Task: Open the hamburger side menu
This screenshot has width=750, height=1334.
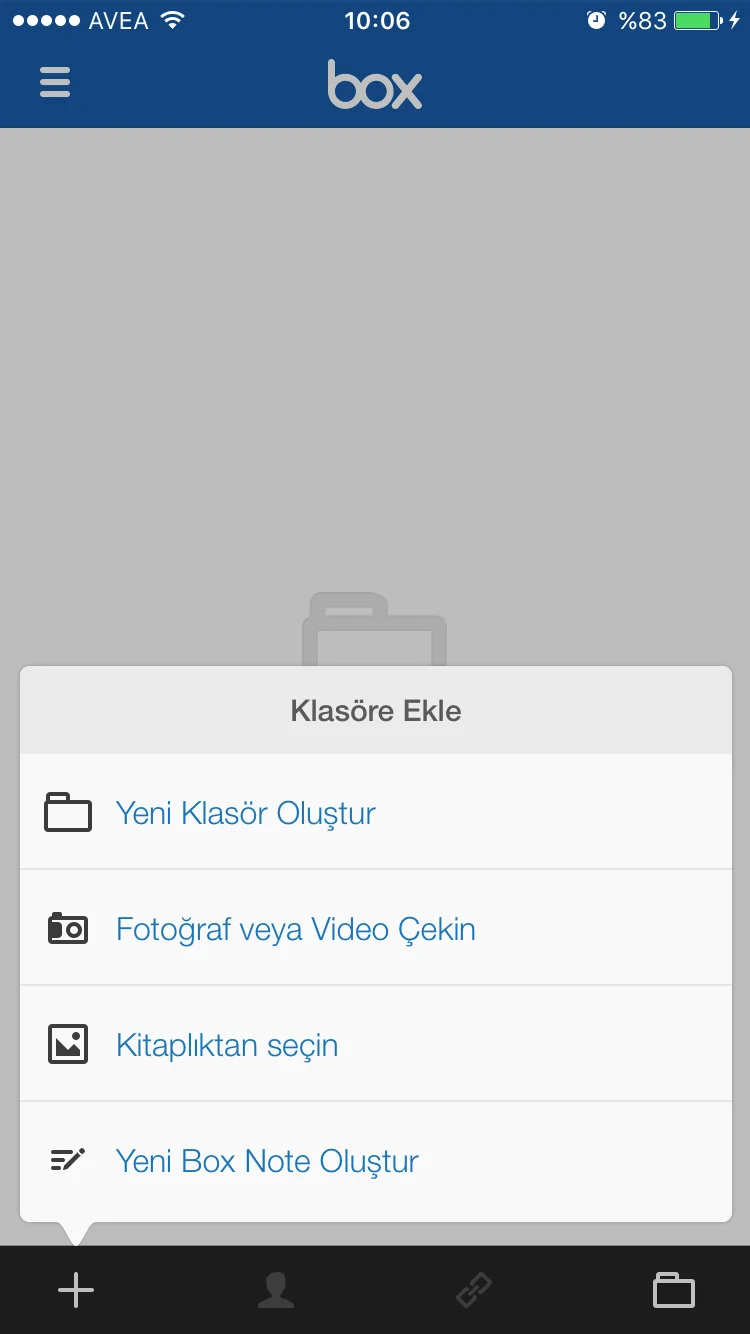Action: [55, 82]
